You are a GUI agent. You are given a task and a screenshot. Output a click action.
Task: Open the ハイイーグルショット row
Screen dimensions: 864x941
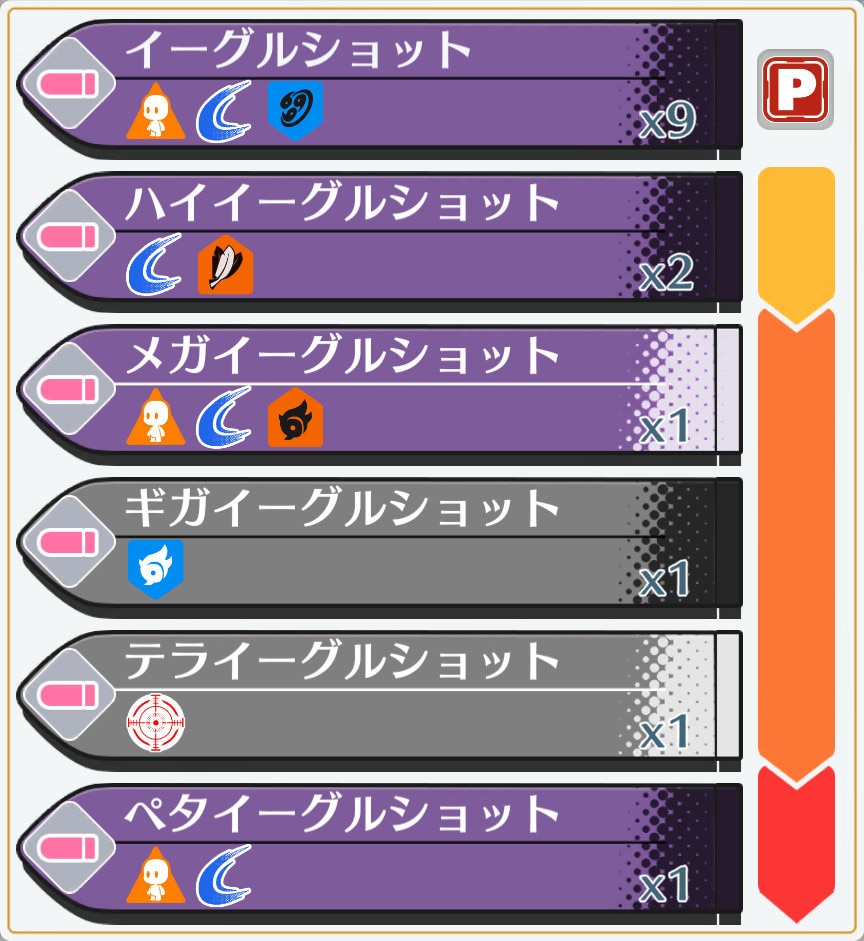pos(380,240)
